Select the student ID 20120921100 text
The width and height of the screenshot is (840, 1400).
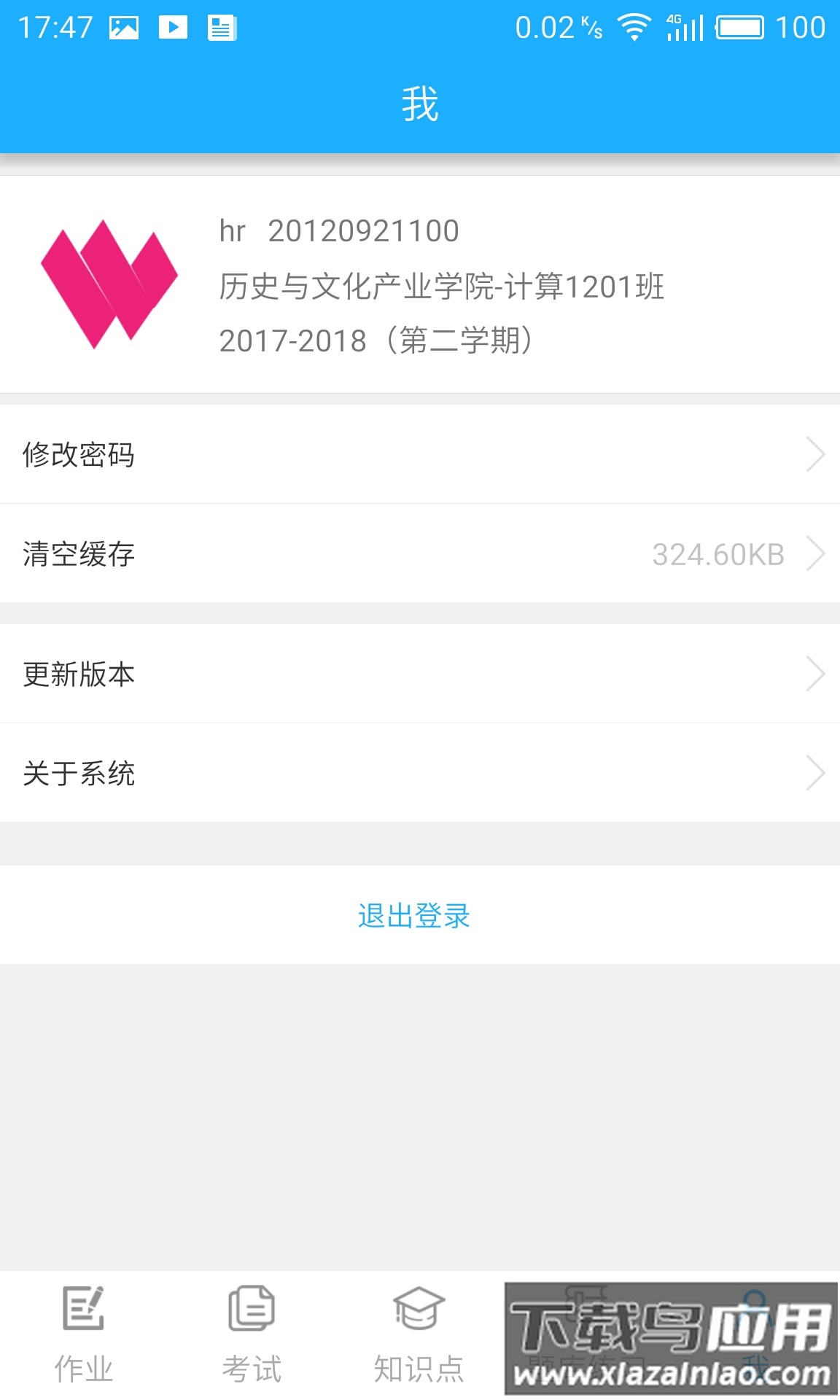[x=362, y=231]
